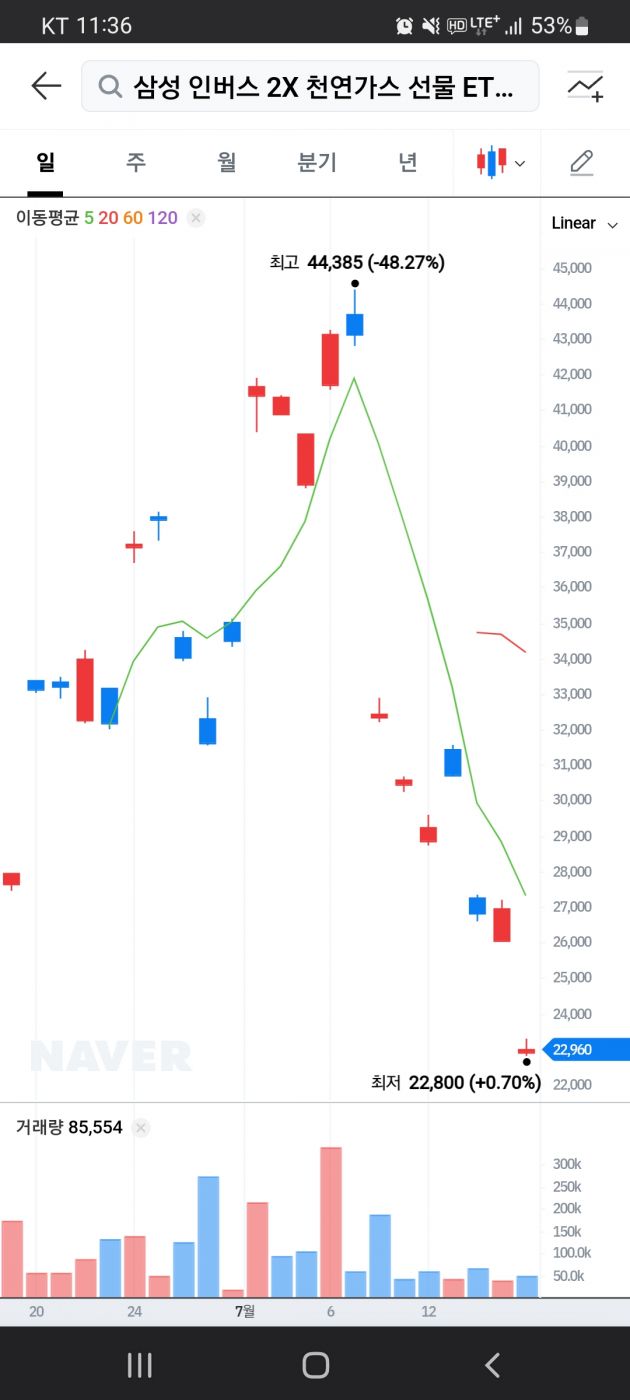Open 이동평균 5 20 60 120 settings
The image size is (630, 1400).
point(96,218)
